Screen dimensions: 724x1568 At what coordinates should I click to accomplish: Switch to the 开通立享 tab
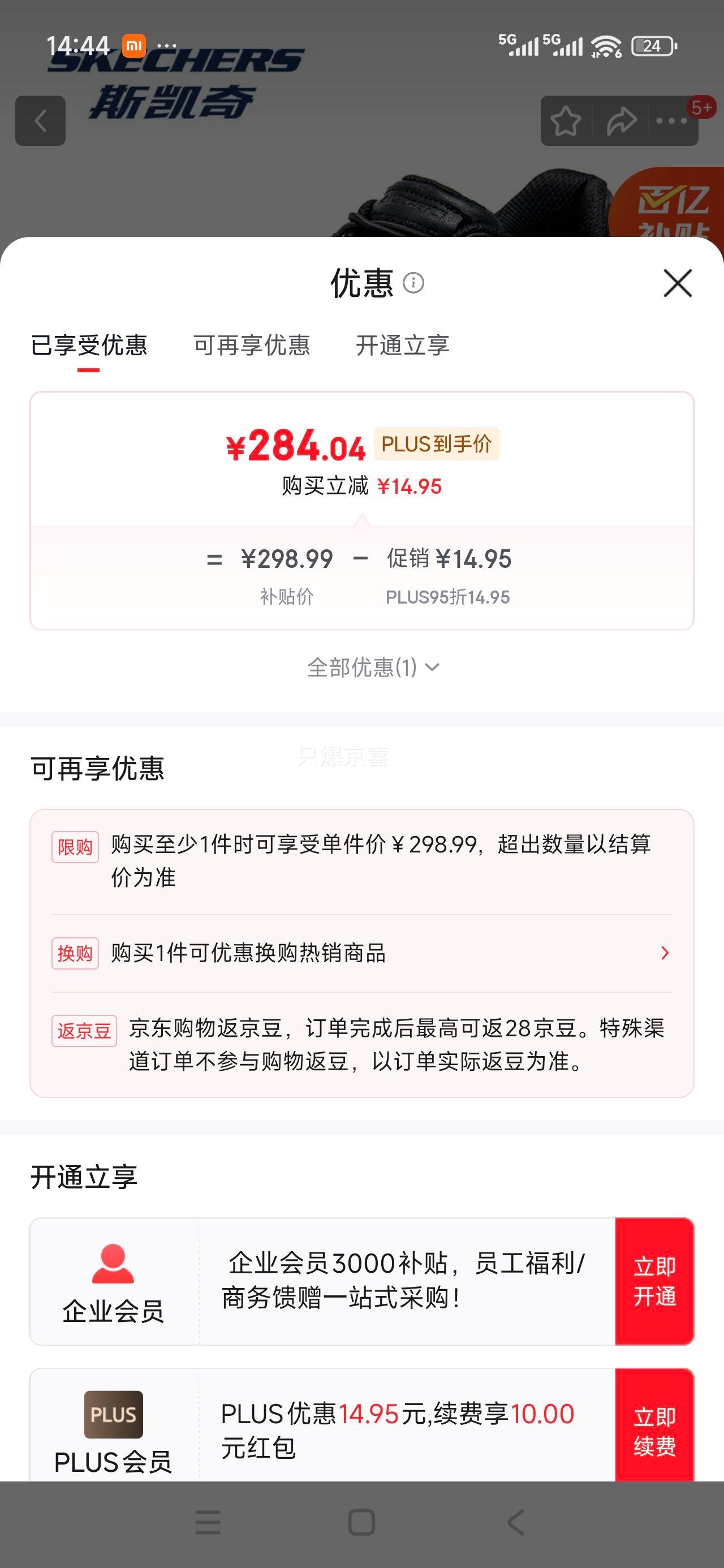point(404,346)
